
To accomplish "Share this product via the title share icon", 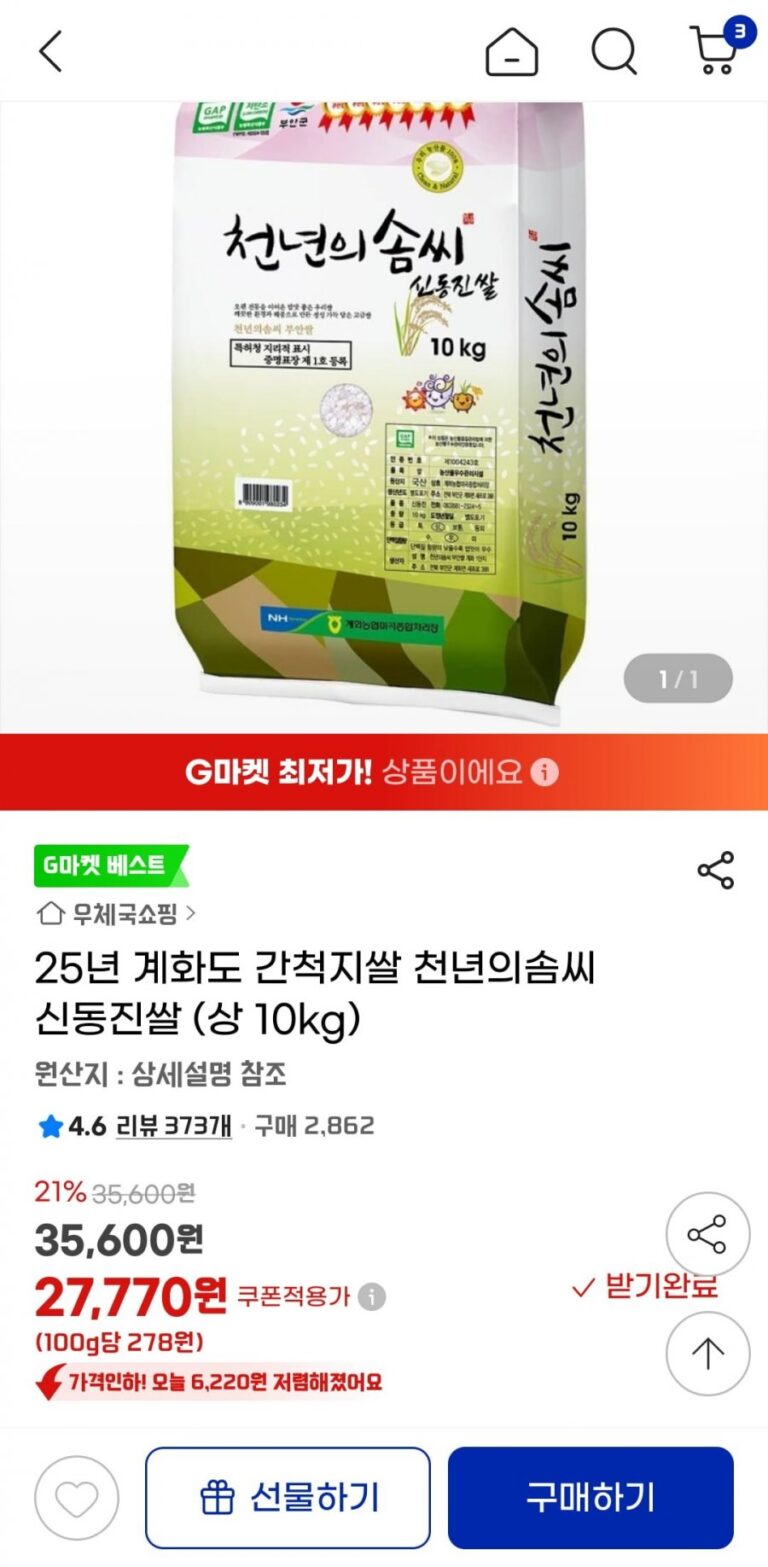I will [x=715, y=870].
